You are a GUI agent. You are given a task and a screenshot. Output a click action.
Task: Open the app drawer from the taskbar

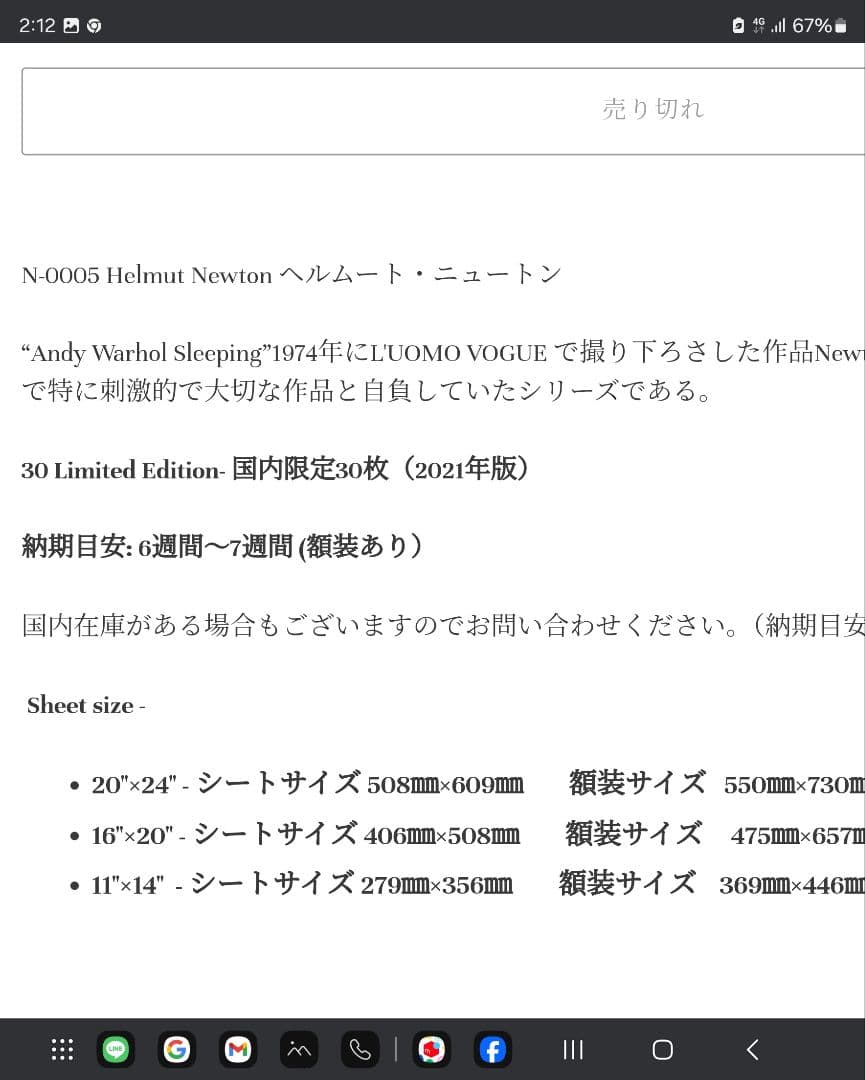tap(62, 1049)
